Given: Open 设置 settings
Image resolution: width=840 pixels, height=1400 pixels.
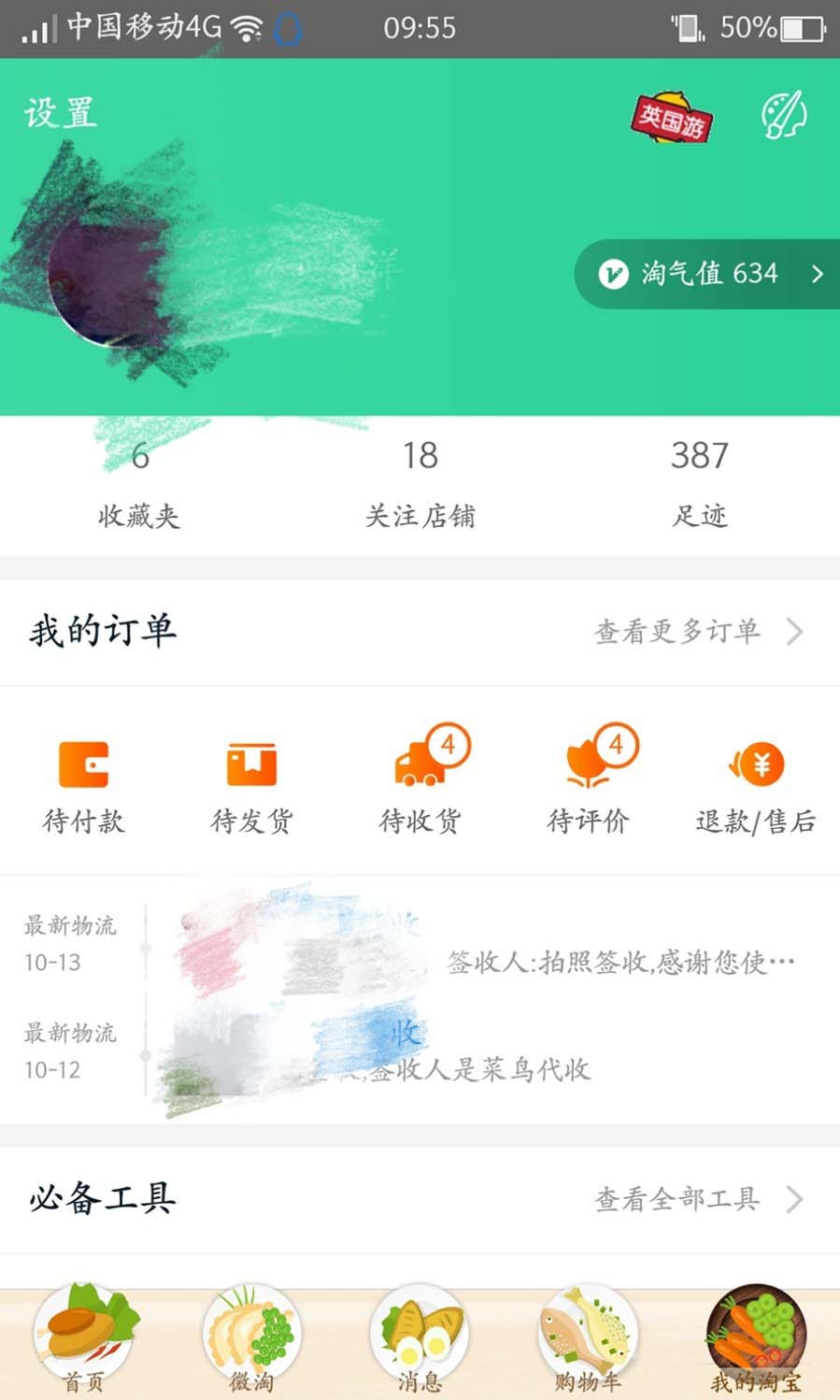Looking at the screenshot, I should click(x=61, y=114).
